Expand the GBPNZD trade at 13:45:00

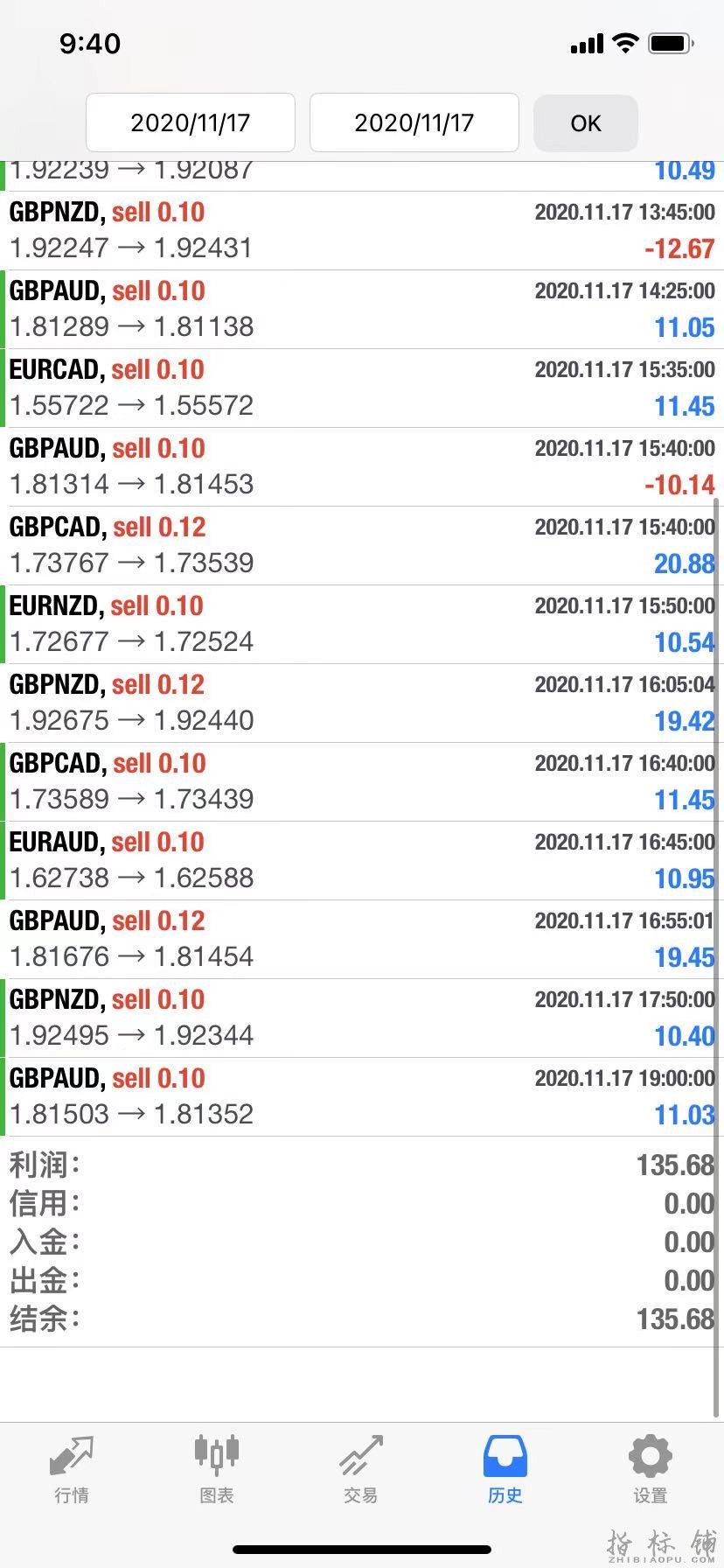(362, 230)
